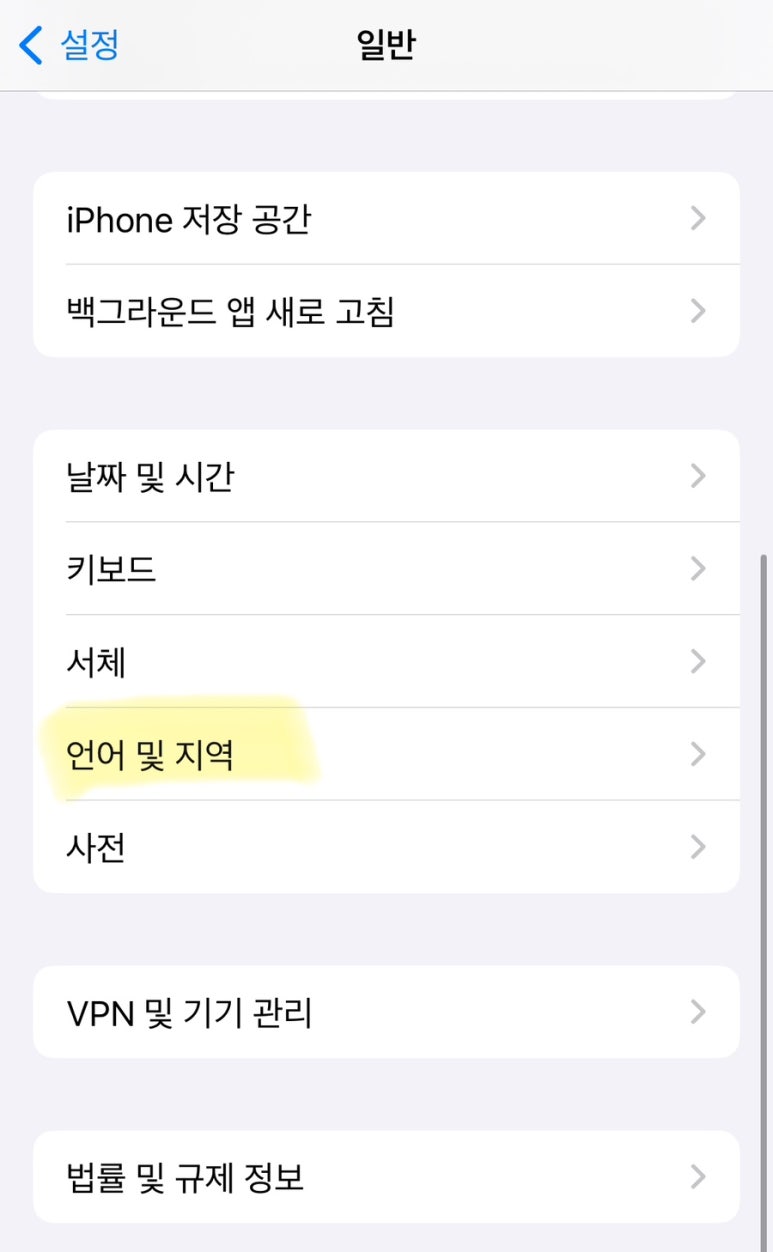Screen dimensions: 773x1252
Task: Tap the 사전 row
Action: coord(386,847)
